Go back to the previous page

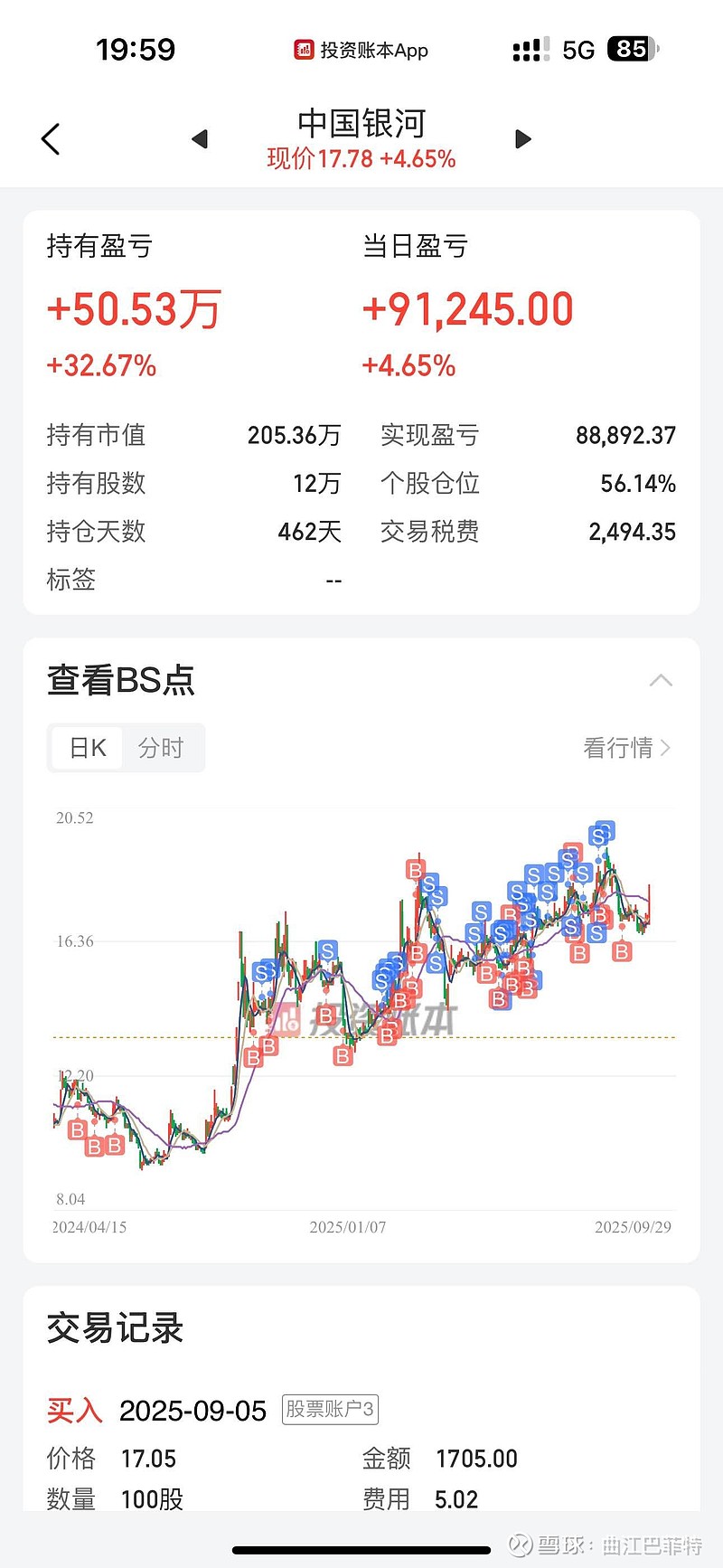tap(52, 139)
